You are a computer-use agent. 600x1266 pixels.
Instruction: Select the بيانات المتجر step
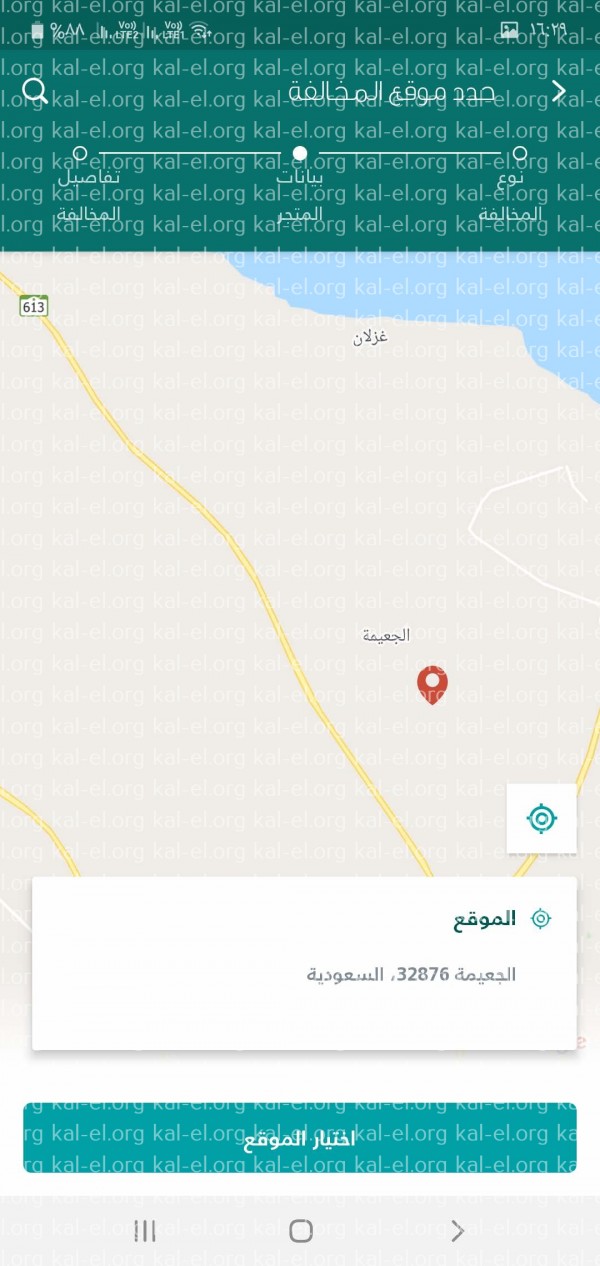[300, 154]
